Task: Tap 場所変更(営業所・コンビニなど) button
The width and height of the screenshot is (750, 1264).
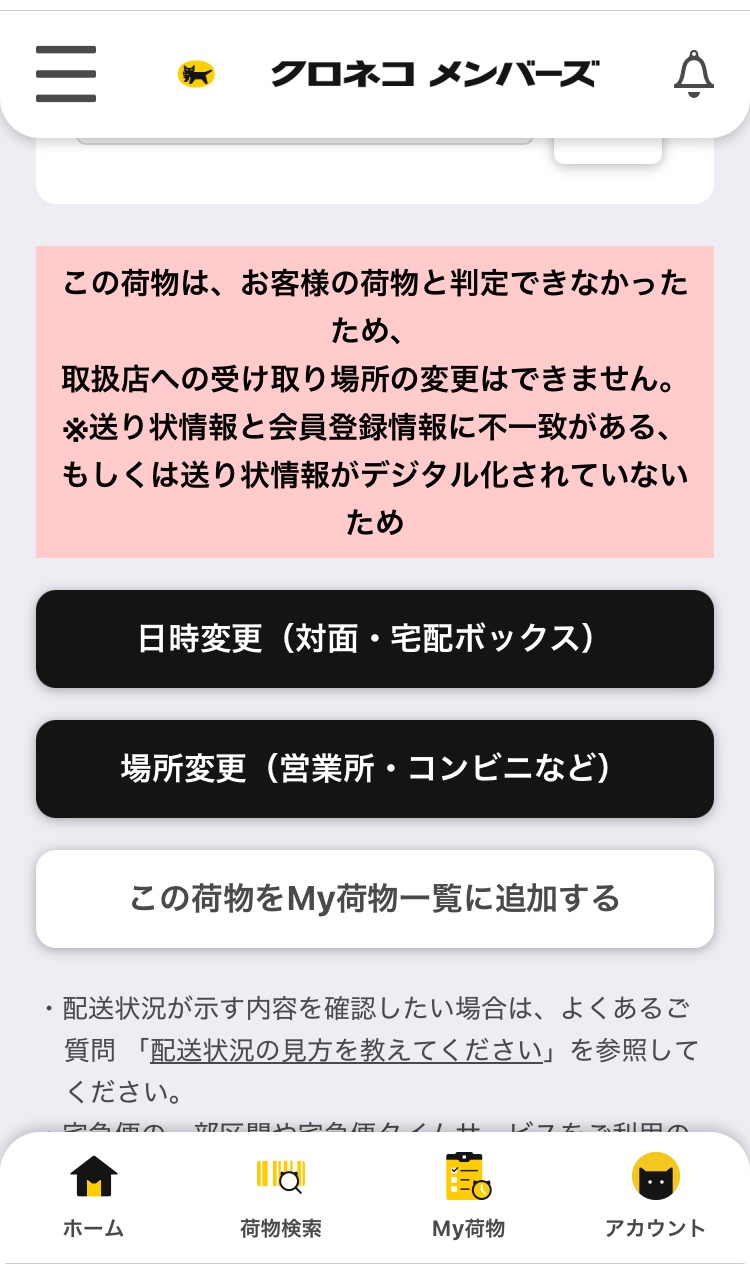Action: click(375, 769)
